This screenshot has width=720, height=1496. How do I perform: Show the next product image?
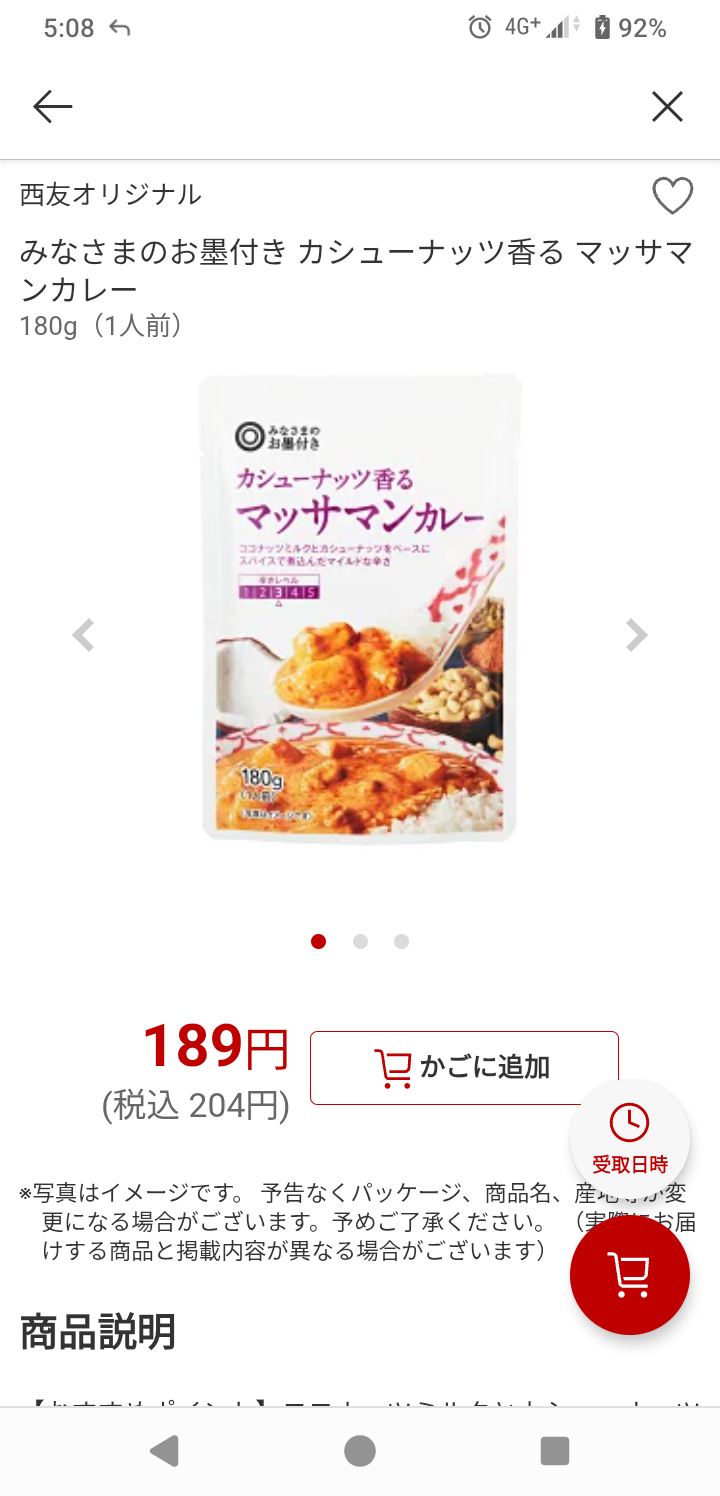[x=636, y=635]
